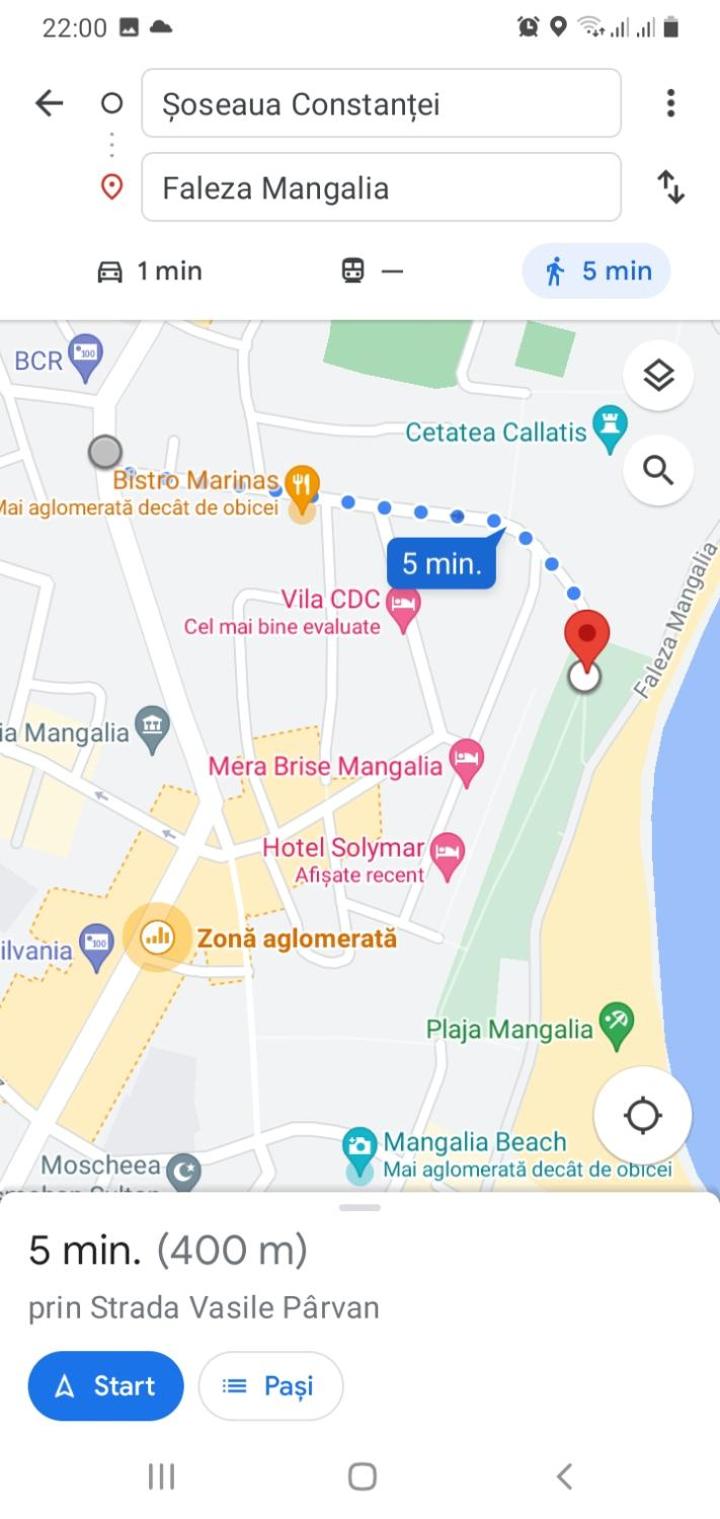Open the Bistro Marinas restaurant marker
The width and height of the screenshot is (720, 1519).
pos(302,485)
